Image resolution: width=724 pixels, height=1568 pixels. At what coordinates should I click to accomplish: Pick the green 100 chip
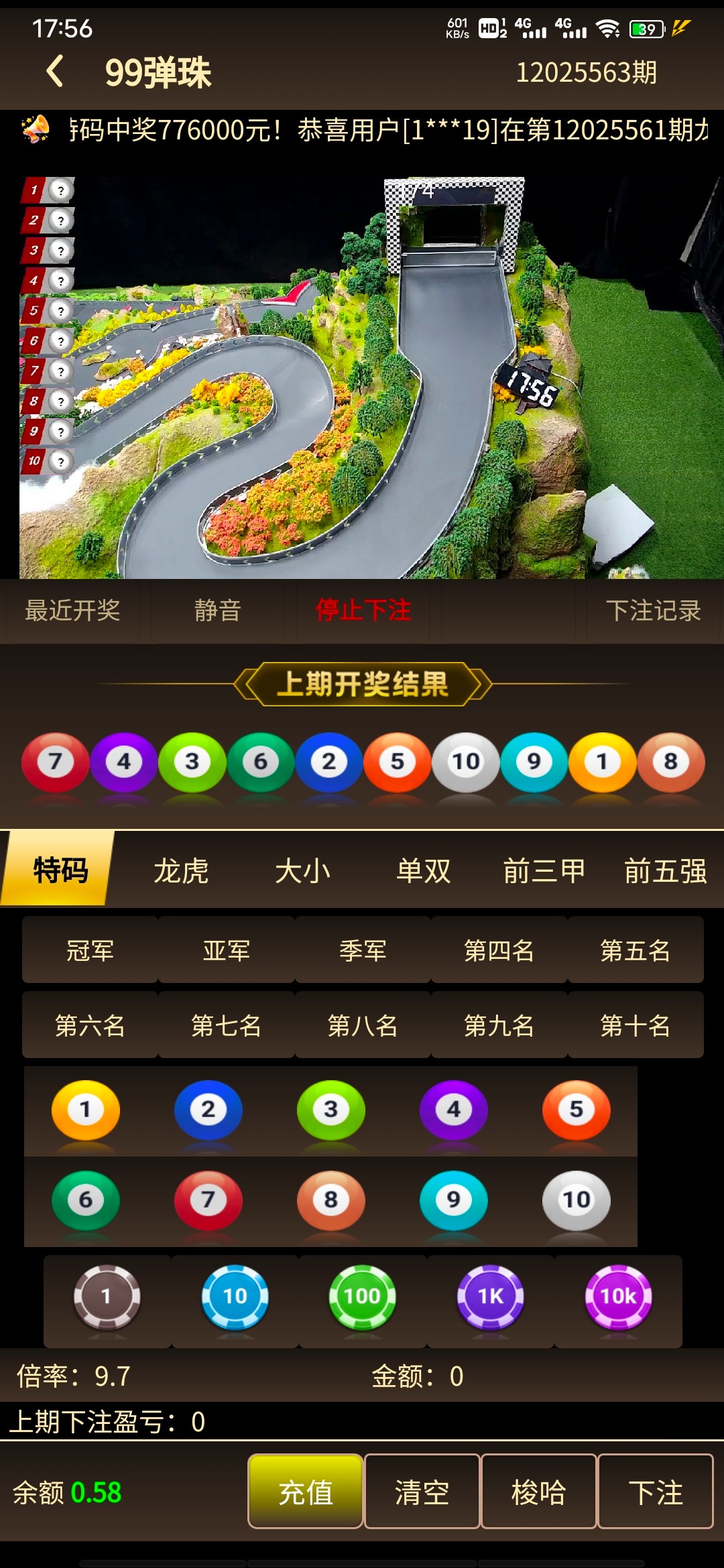(x=362, y=1297)
